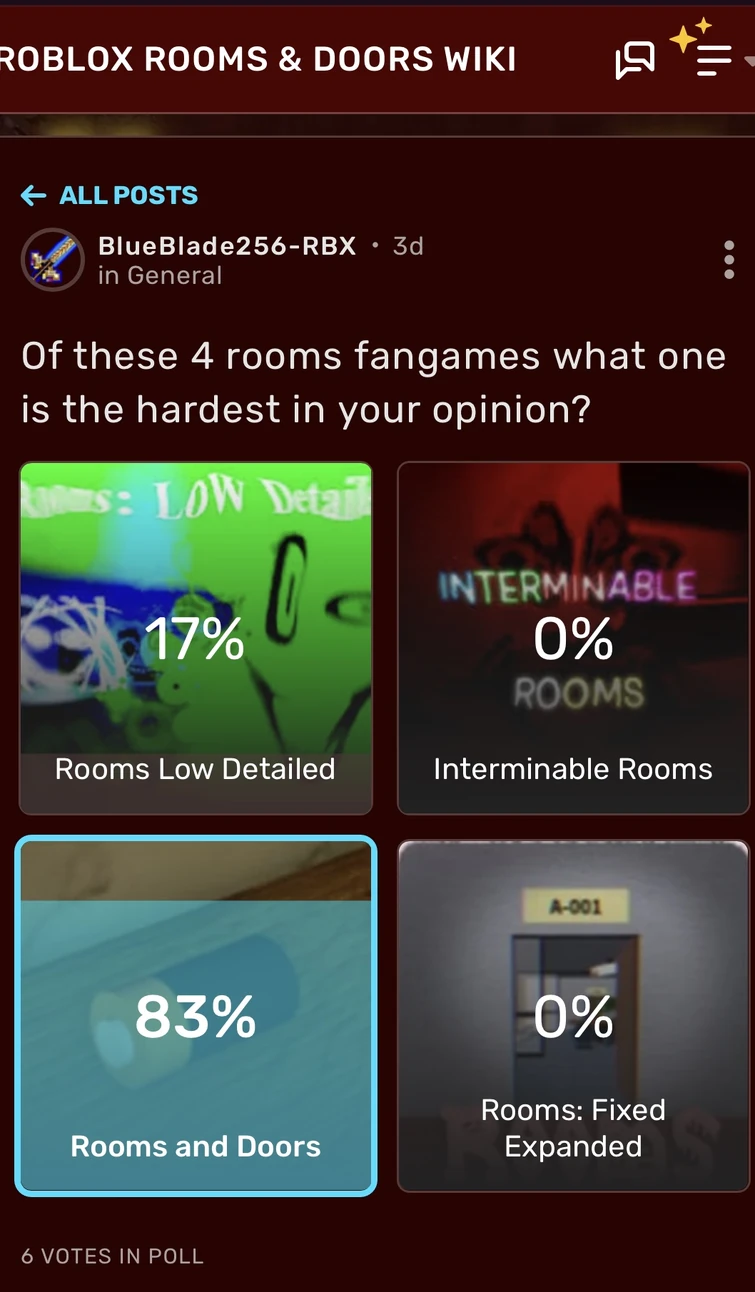Vote for Rooms Low Detailed
Viewport: 755px width, 1292px height.
(196, 637)
